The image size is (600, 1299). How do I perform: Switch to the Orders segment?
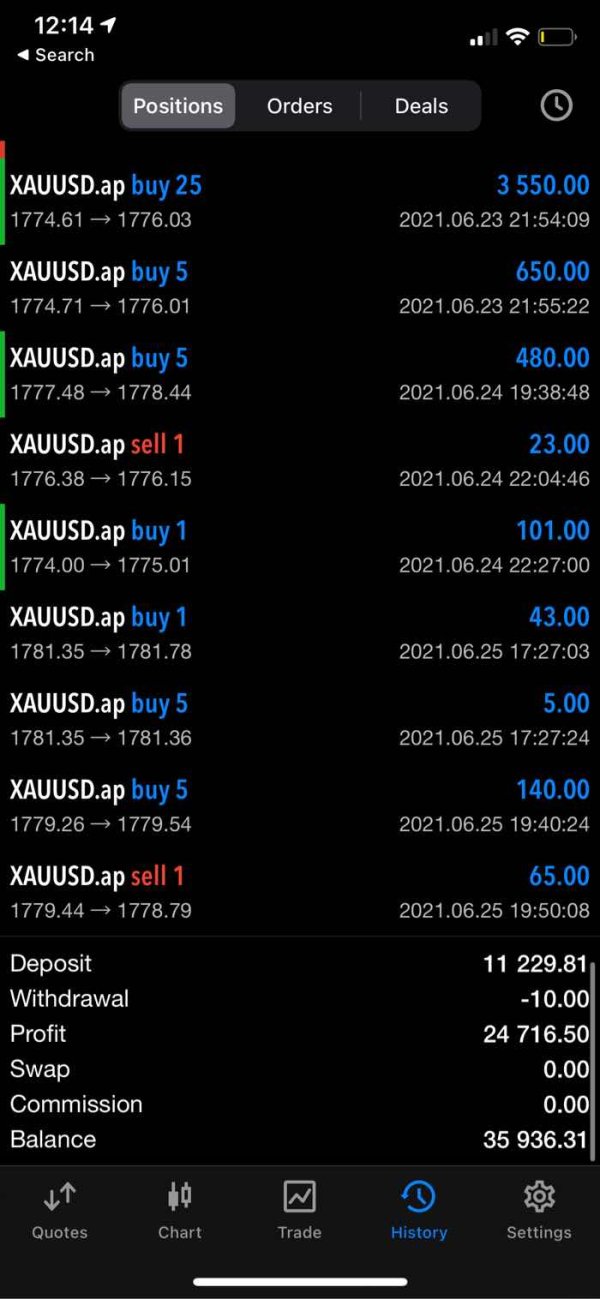(x=299, y=106)
